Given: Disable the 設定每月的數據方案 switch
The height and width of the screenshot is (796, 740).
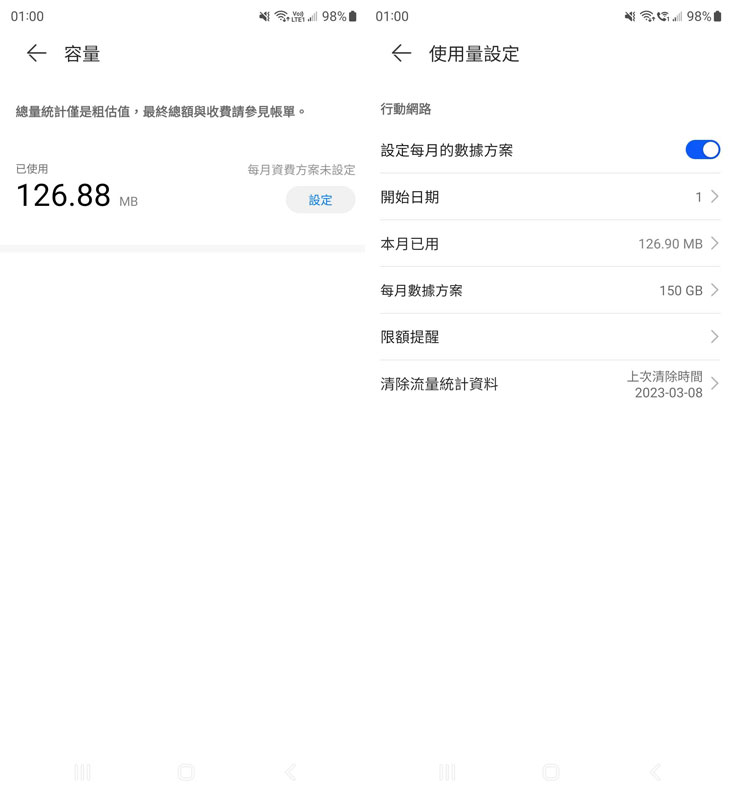Looking at the screenshot, I should click(x=704, y=149).
